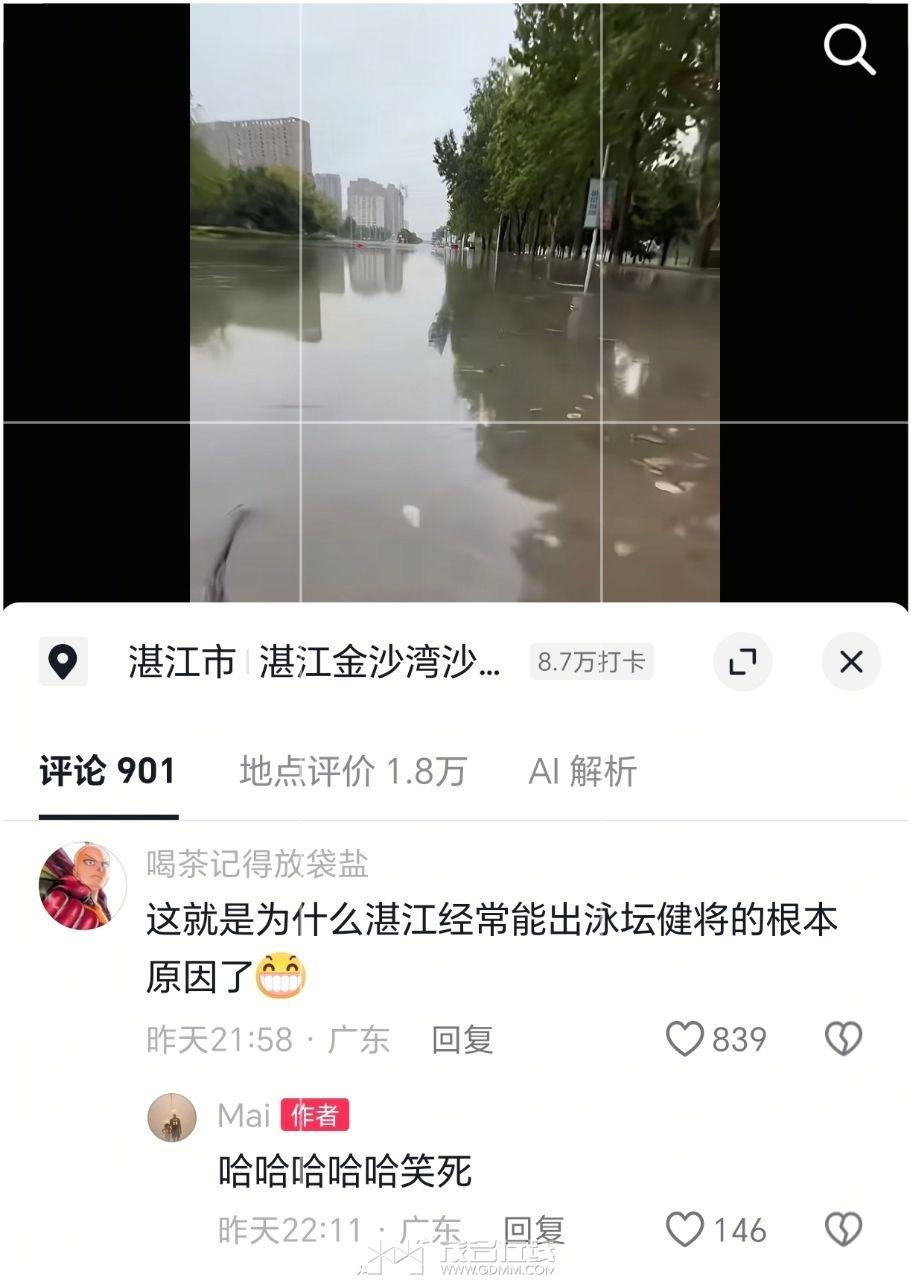Switch to the 地点评价 tab
This screenshot has height=1280, width=911.
(x=353, y=771)
